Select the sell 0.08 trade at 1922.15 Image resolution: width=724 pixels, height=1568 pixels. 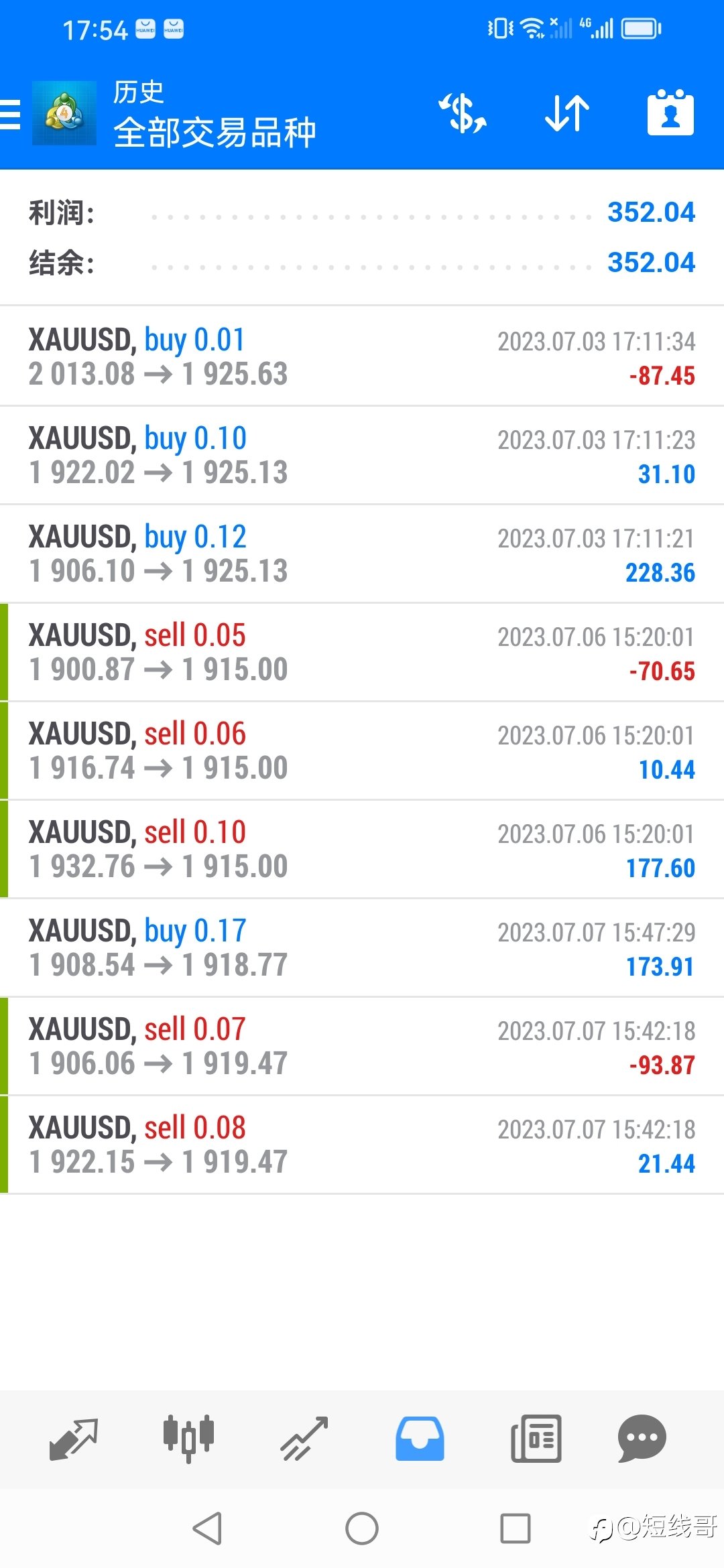tap(362, 1145)
